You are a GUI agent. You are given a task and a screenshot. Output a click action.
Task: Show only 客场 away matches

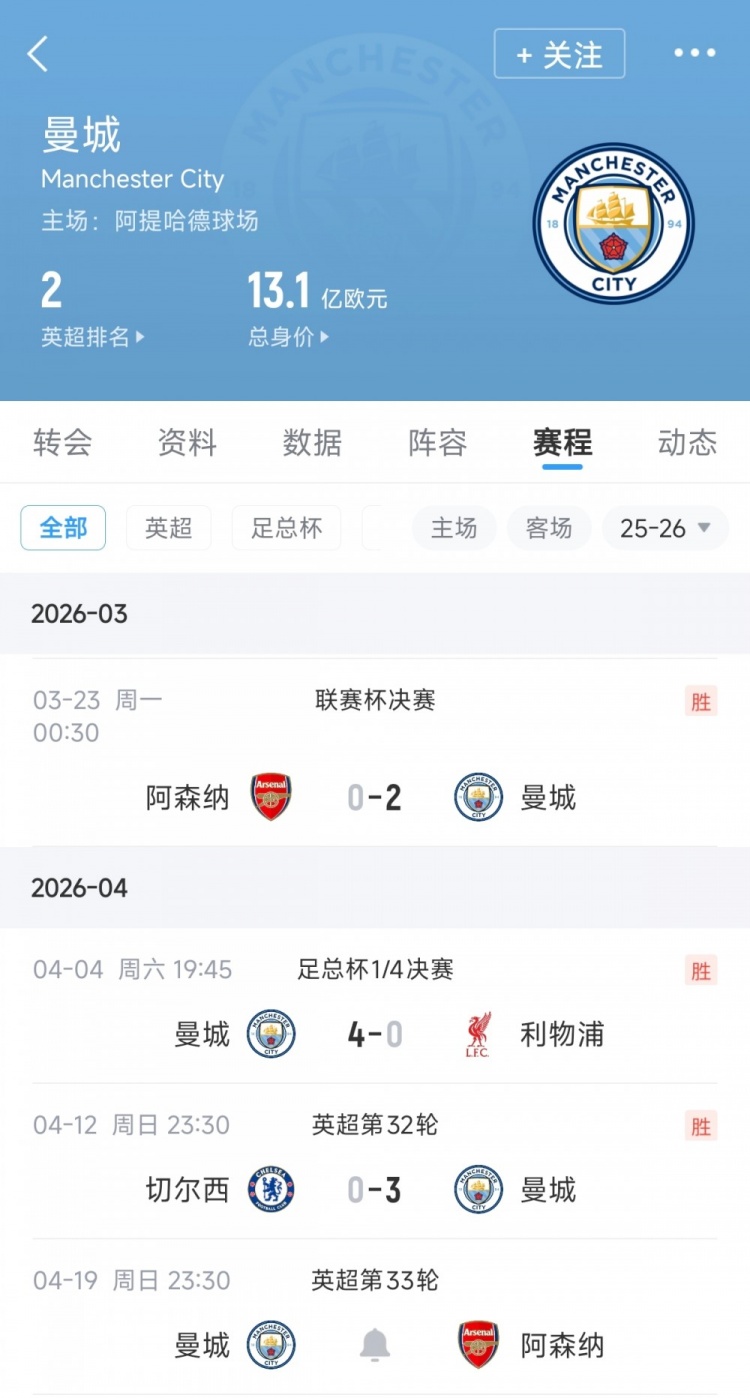pyautogui.click(x=549, y=528)
